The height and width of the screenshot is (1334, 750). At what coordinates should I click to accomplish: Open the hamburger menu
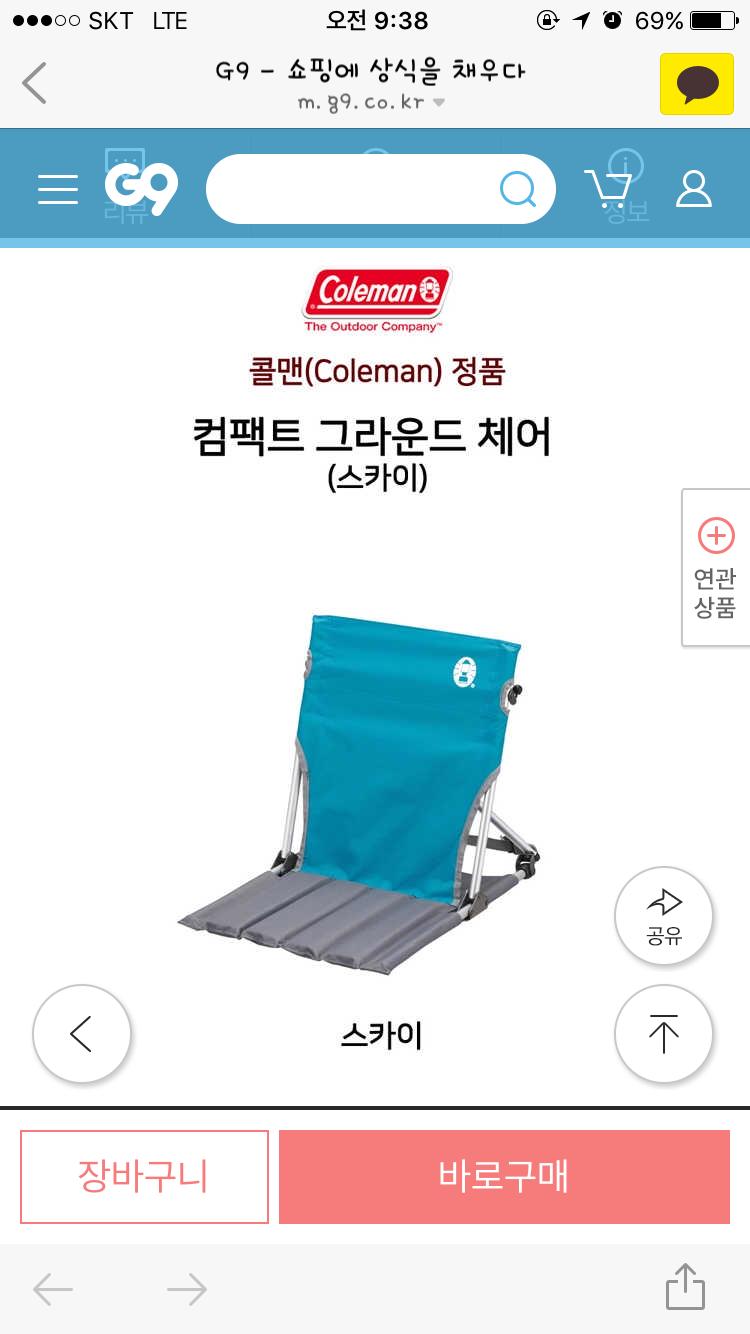point(58,189)
